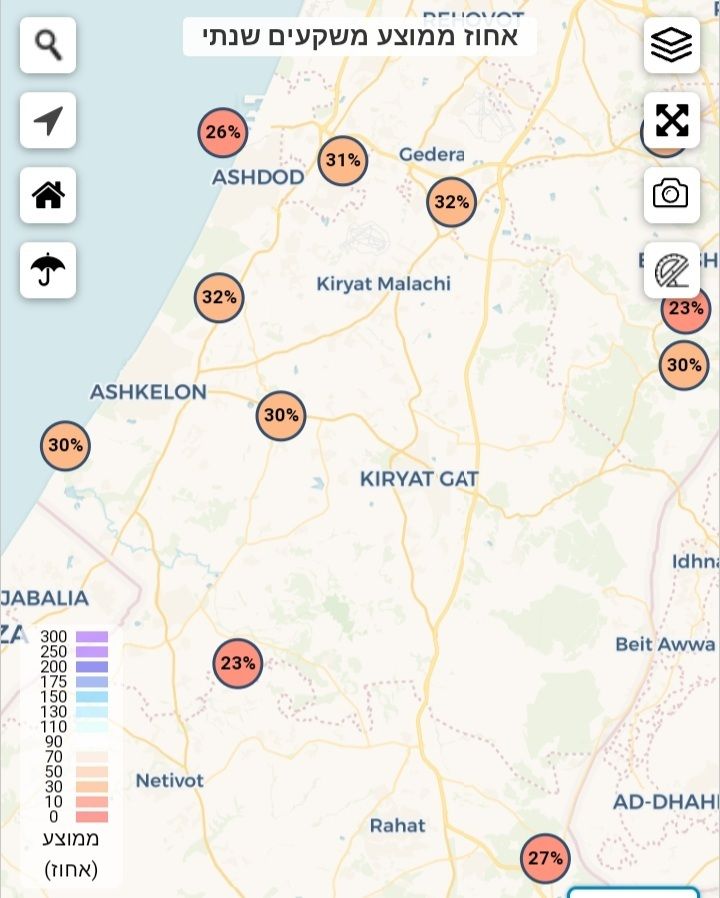The image size is (720, 898).
Task: Select the 27% marker near Rahat
Action: (545, 858)
